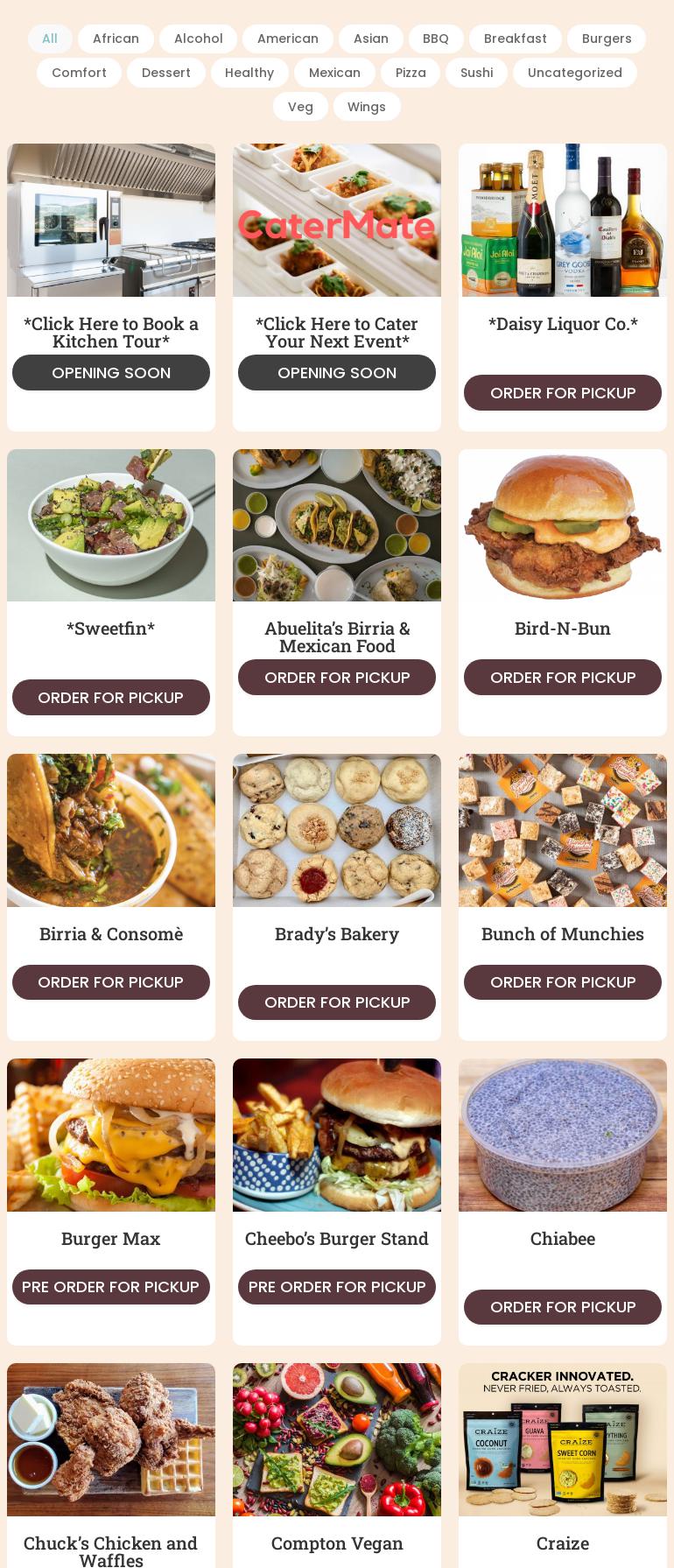Select the African category chip
The height and width of the screenshot is (1568, 674).
click(116, 39)
